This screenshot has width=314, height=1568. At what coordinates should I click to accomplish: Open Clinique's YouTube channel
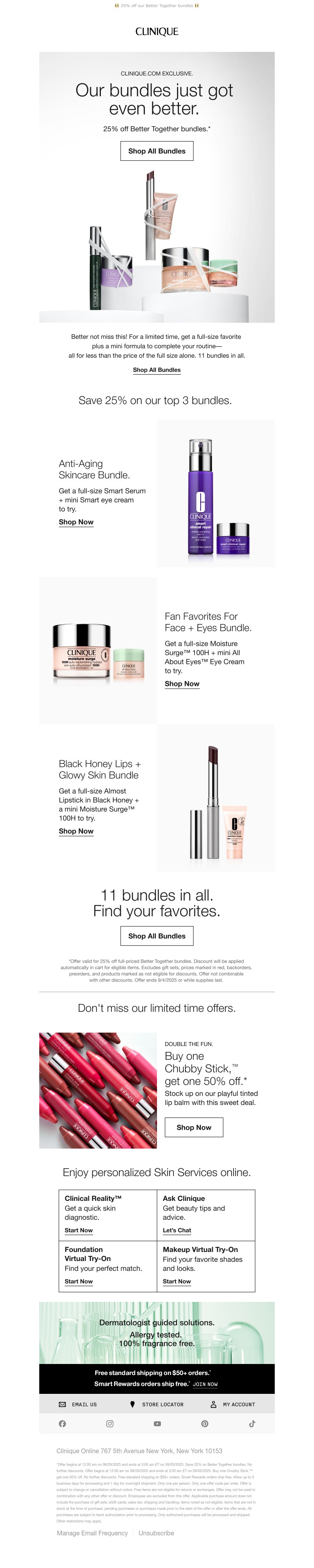(157, 1424)
